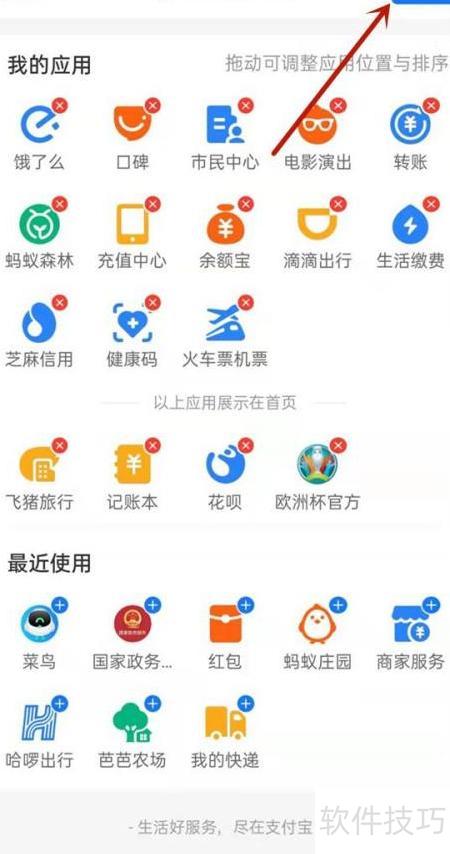Remove 欧洲杯官方 with its X badge

tap(339, 446)
